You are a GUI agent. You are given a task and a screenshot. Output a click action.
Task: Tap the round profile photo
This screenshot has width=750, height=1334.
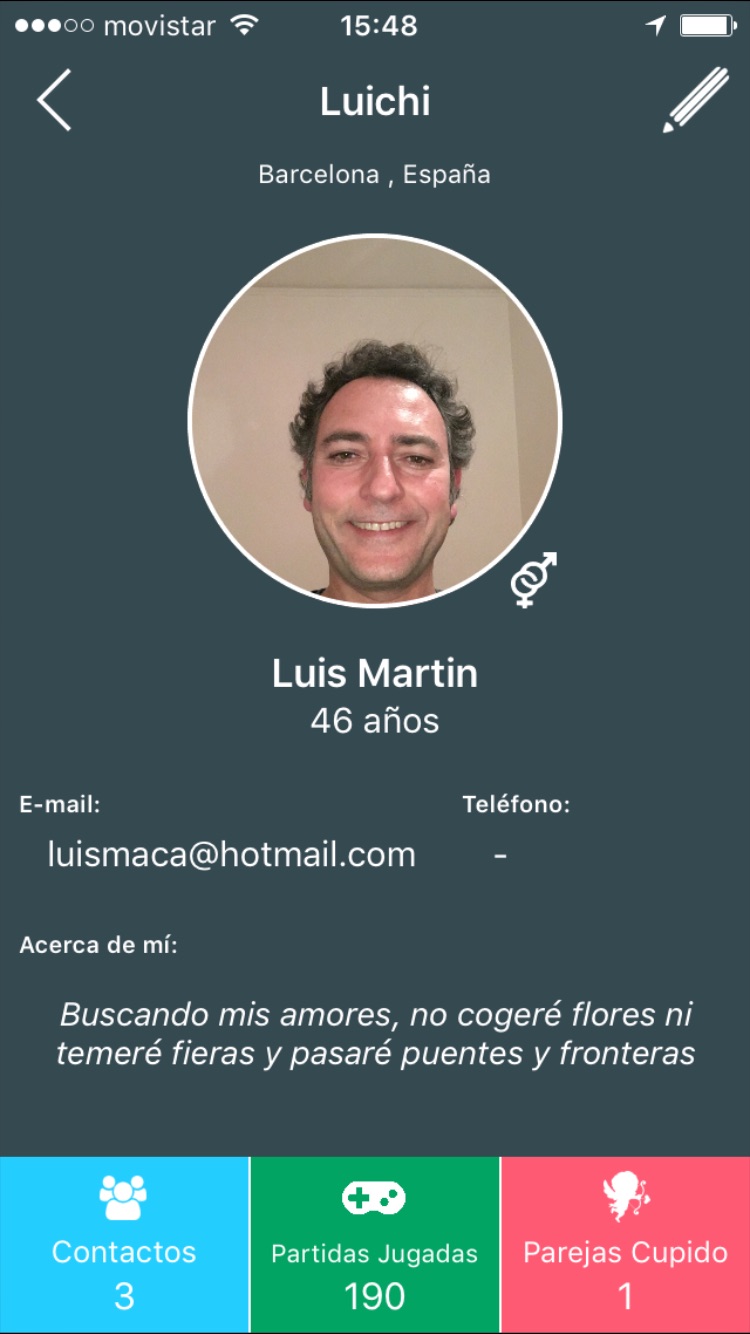click(375, 420)
